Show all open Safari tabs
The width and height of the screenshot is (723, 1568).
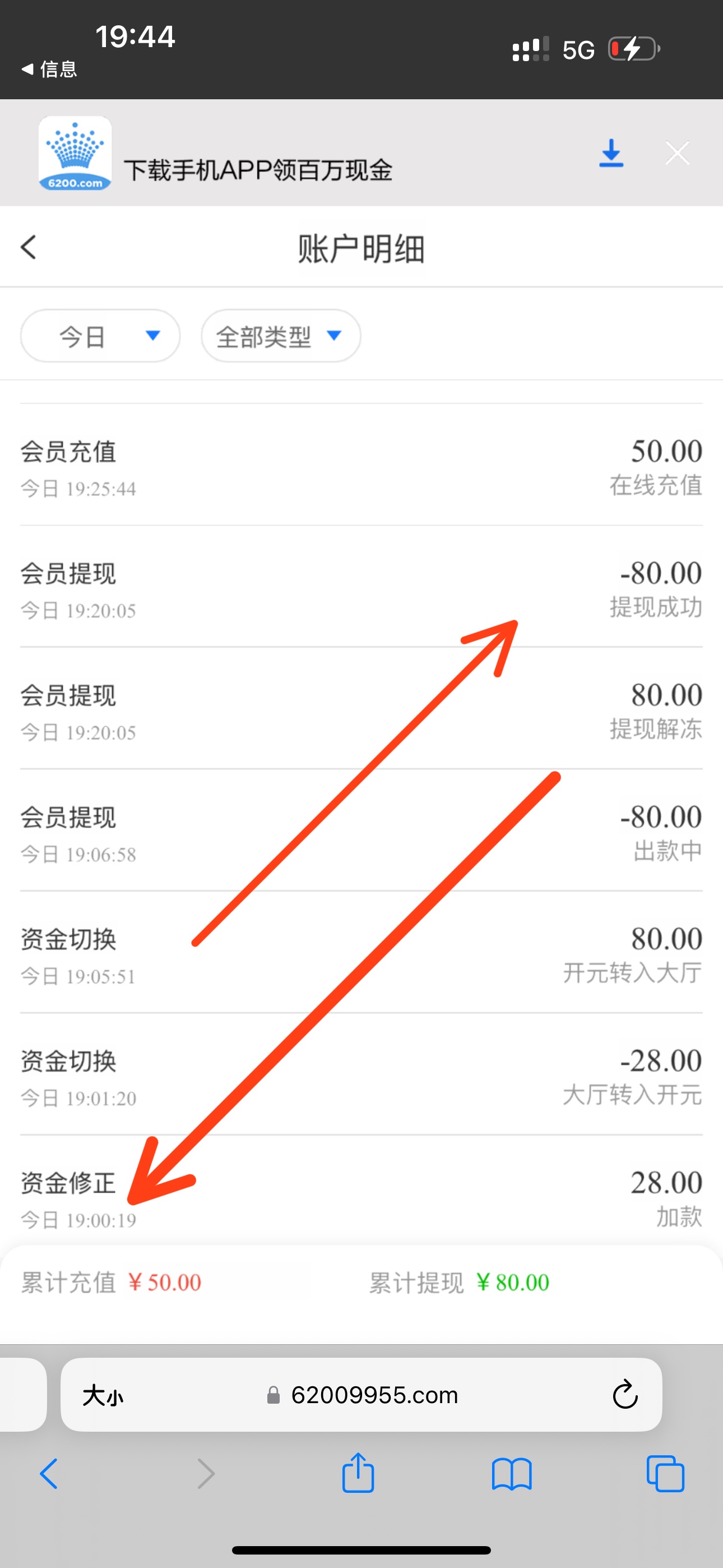tap(665, 1474)
